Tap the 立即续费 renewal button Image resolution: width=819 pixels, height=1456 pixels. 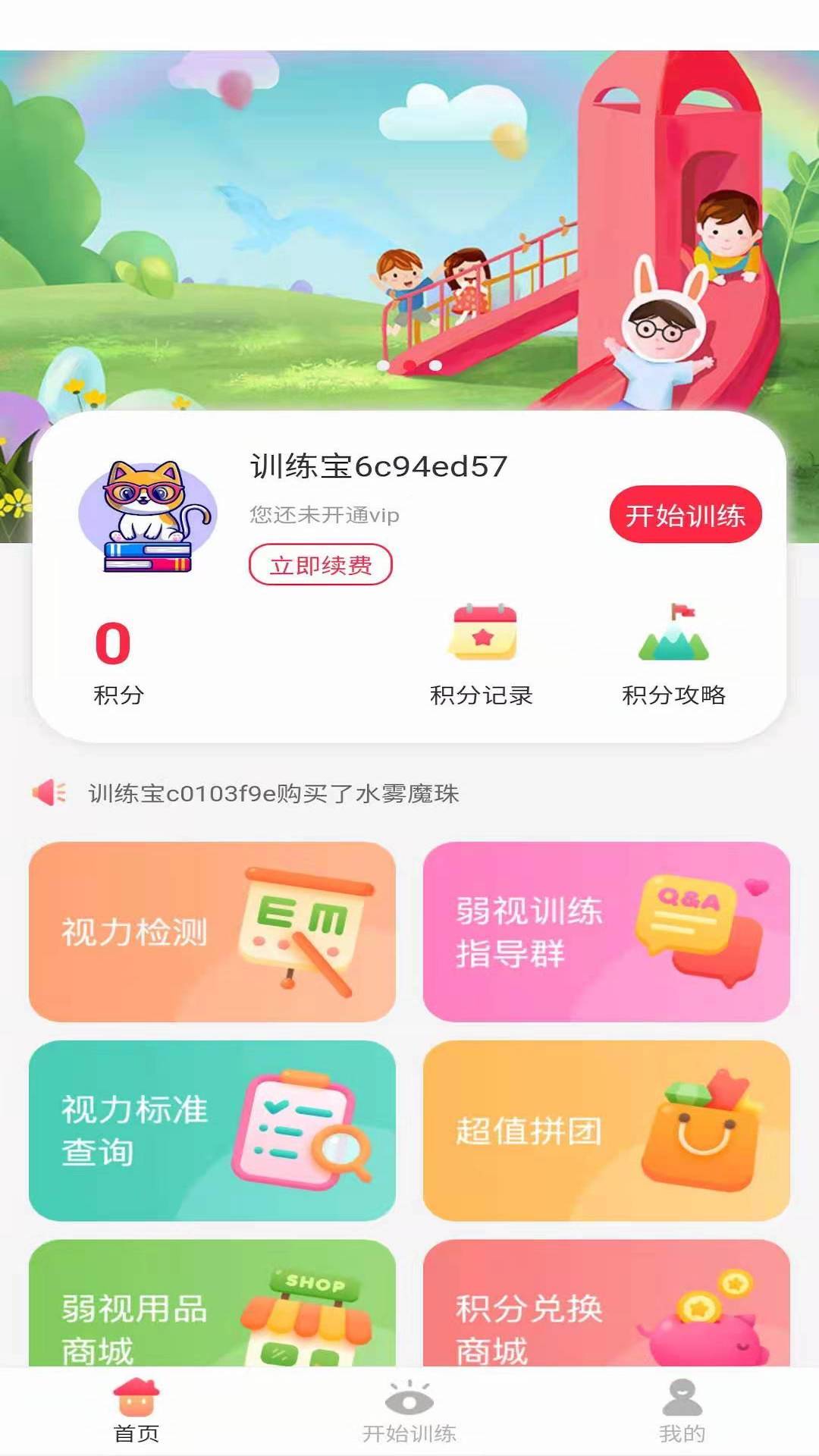pyautogui.click(x=320, y=564)
